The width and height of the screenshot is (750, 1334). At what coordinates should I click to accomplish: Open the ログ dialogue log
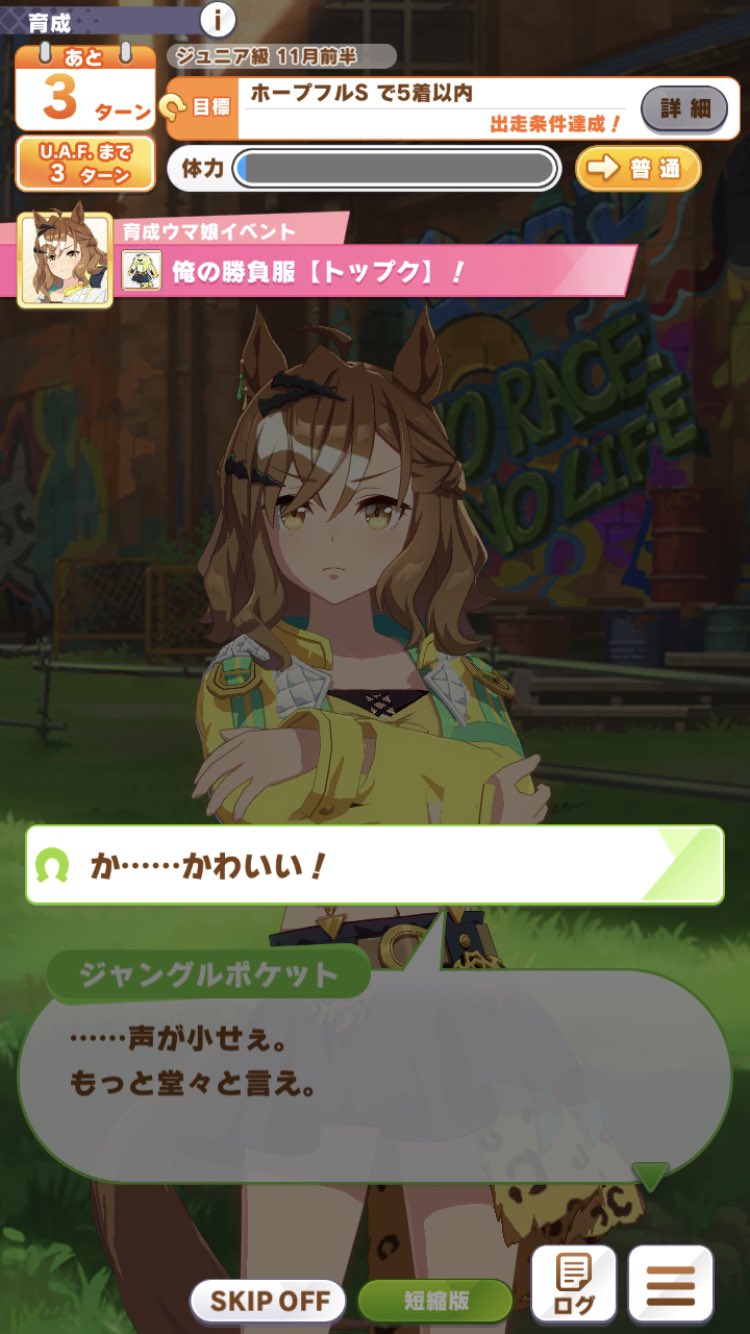click(573, 1284)
